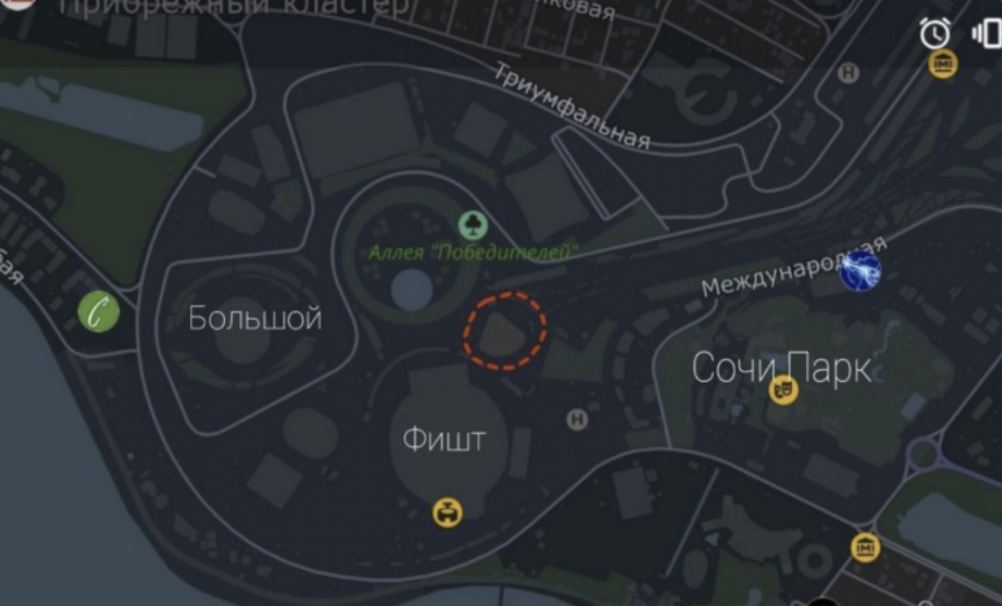
Task: Tap the green C marker by the shoreline
Action: (x=98, y=312)
